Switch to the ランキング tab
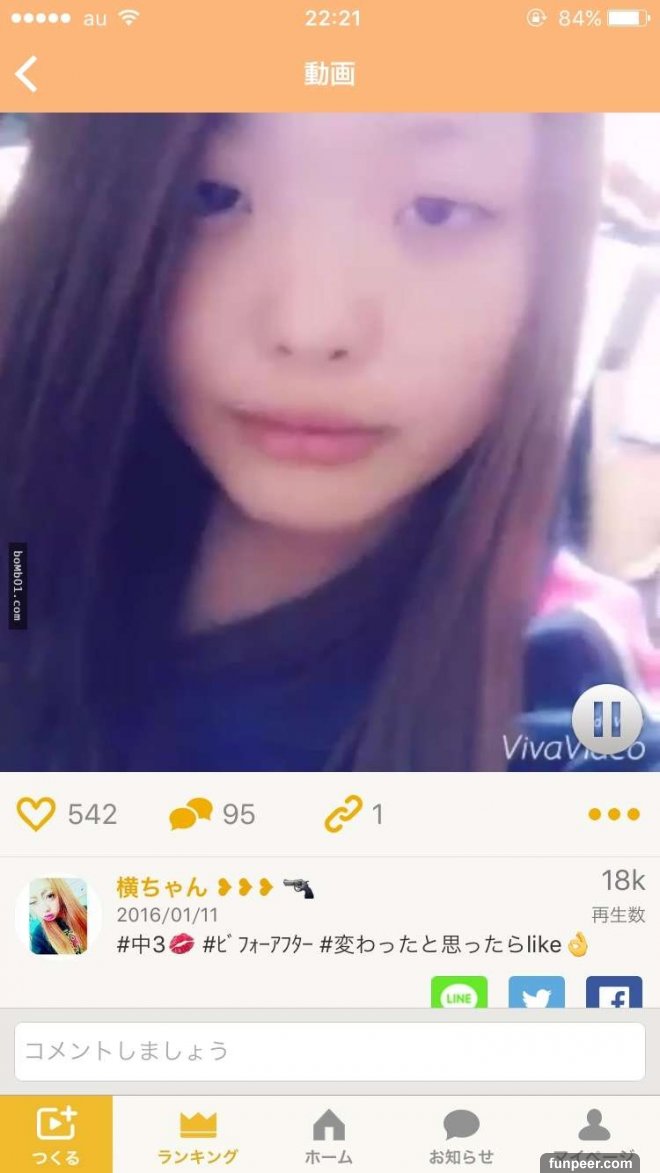 197,1135
